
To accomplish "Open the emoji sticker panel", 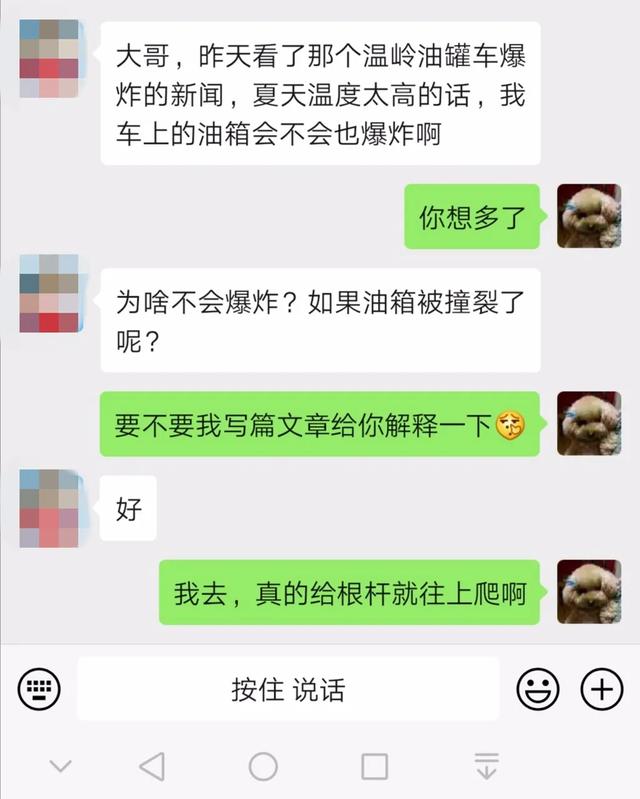I will coord(537,688).
